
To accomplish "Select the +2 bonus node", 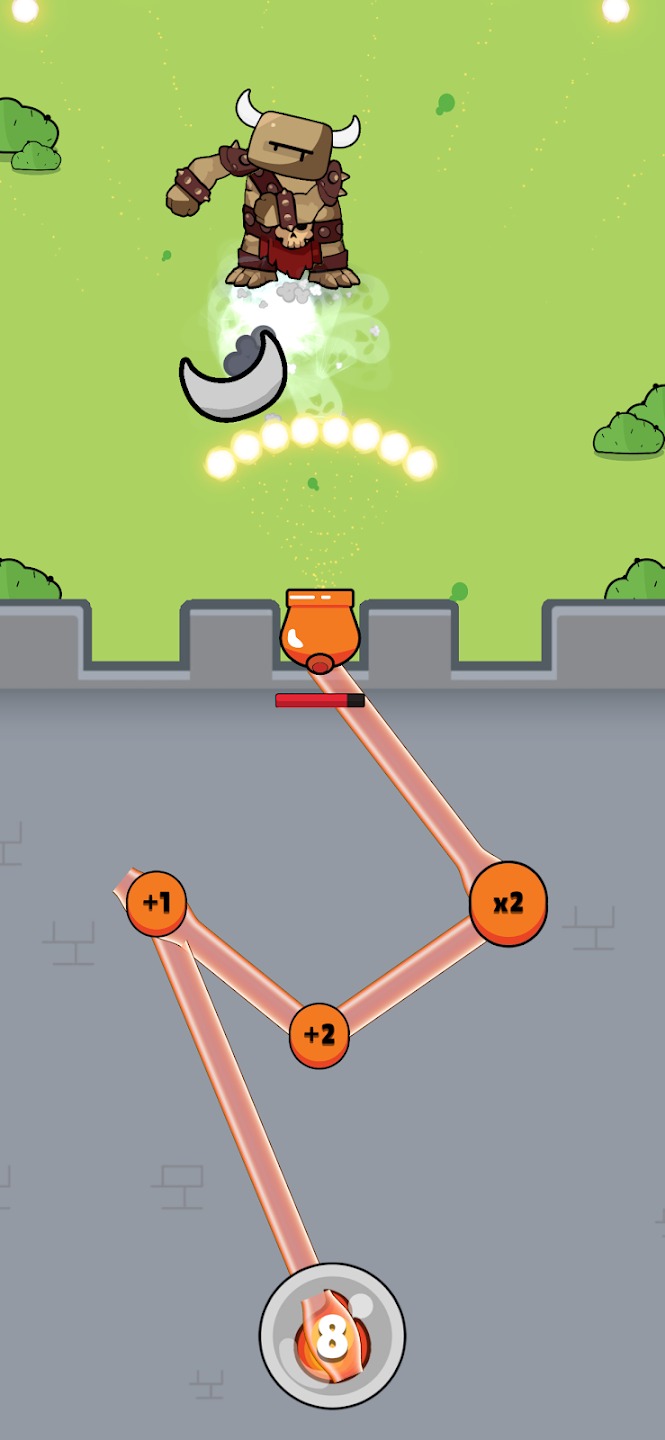I will pos(319,1034).
